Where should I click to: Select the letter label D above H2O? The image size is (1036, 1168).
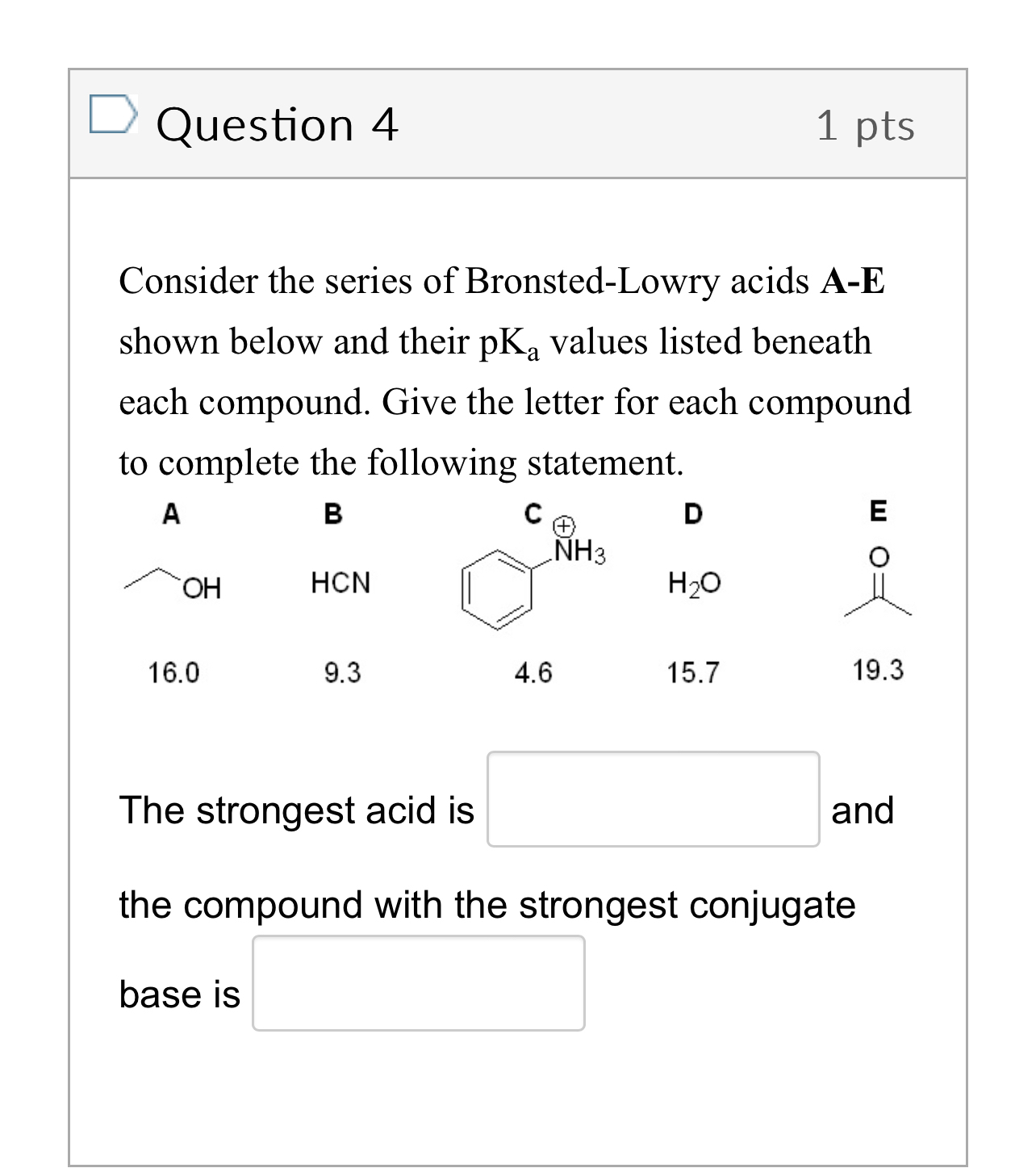click(x=692, y=514)
